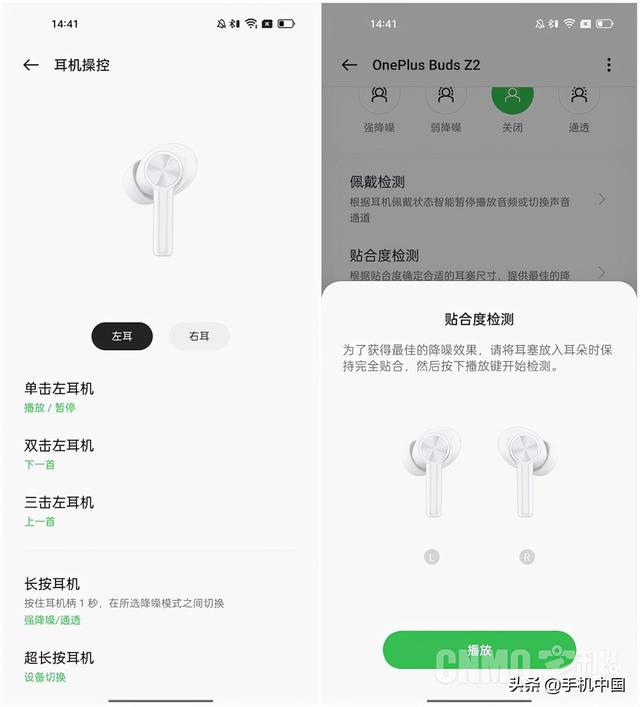Image resolution: width=640 pixels, height=707 pixels.
Task: Open the 佩戴检测 settings row
Action: [x=478, y=198]
